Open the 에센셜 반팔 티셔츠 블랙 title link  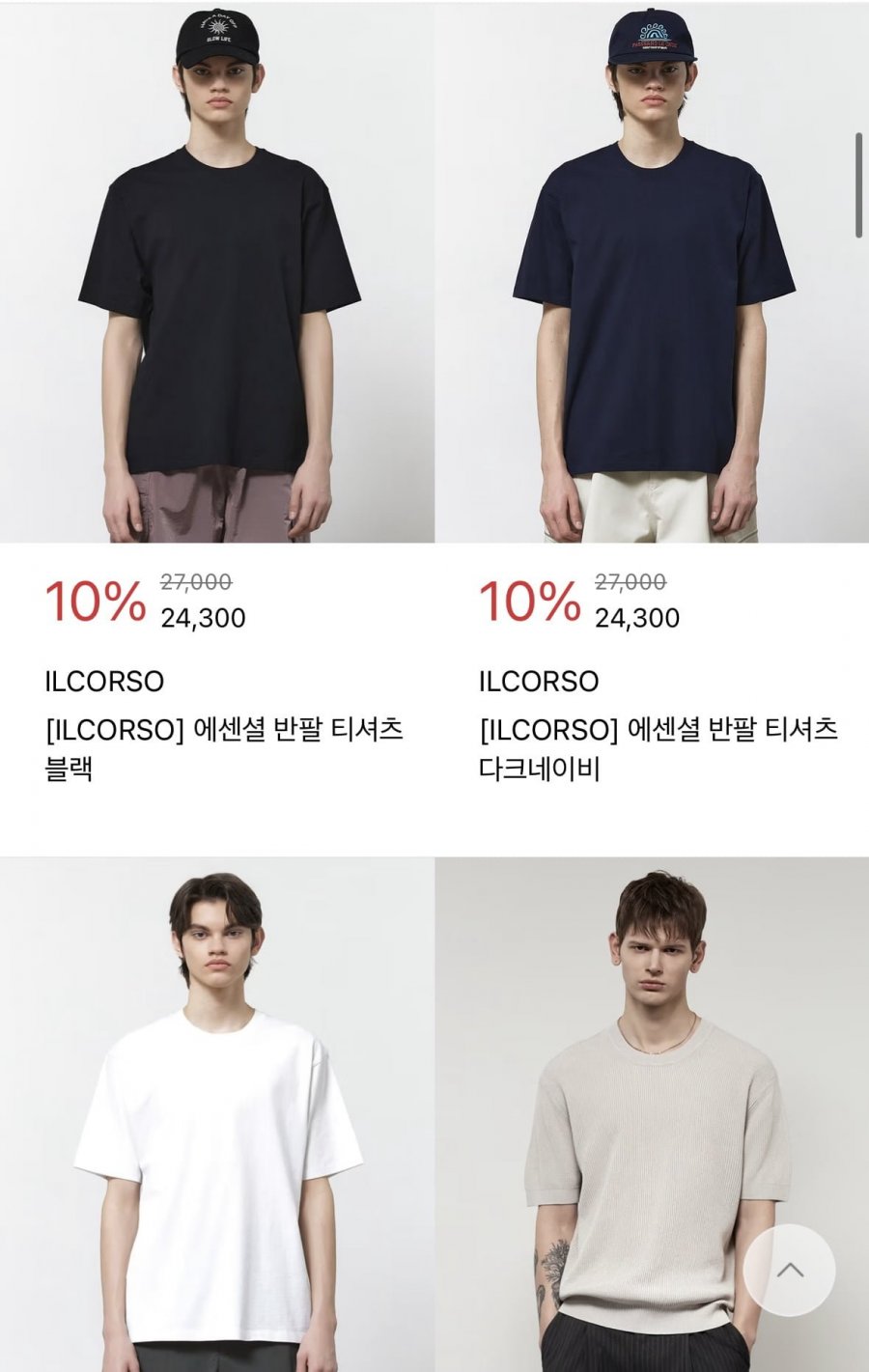[224, 748]
